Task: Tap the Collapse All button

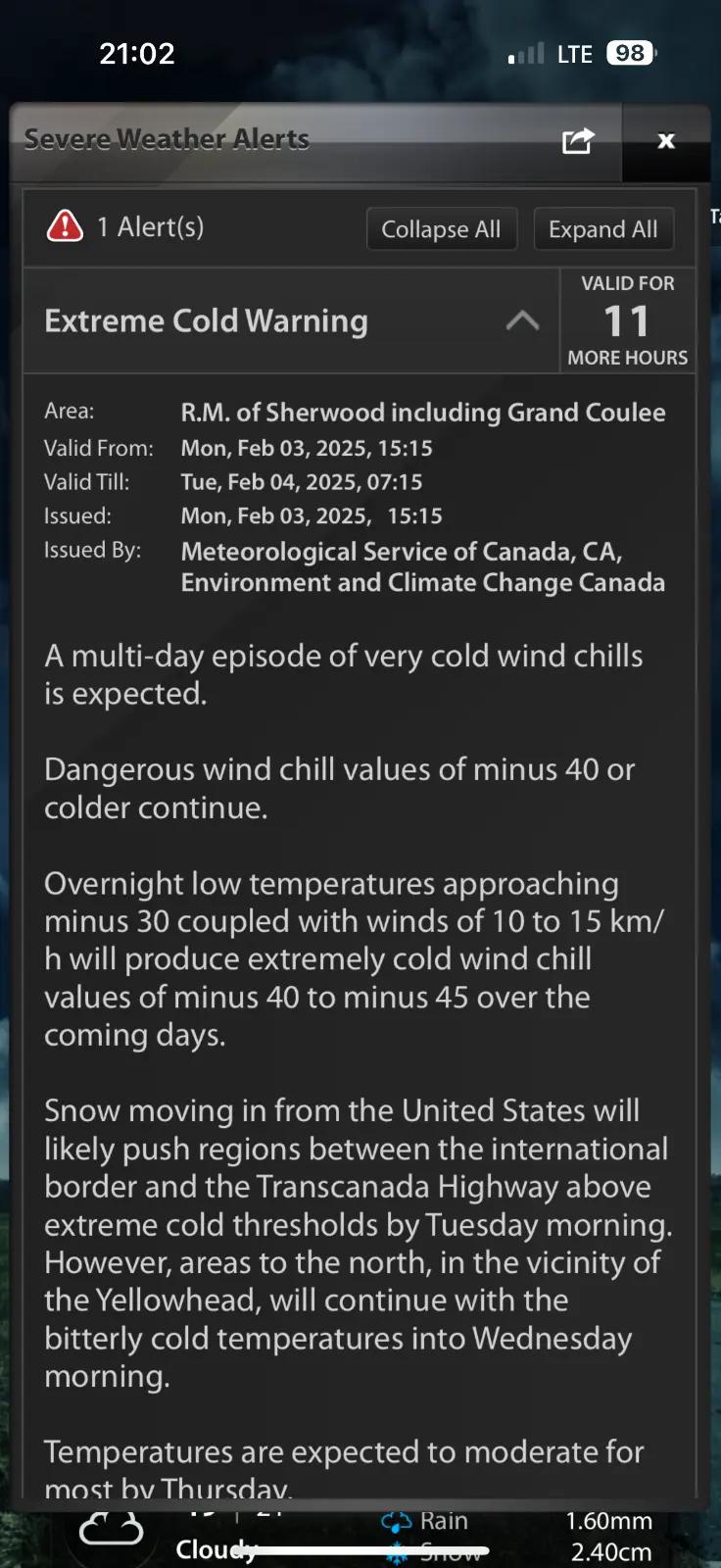Action: click(x=441, y=229)
